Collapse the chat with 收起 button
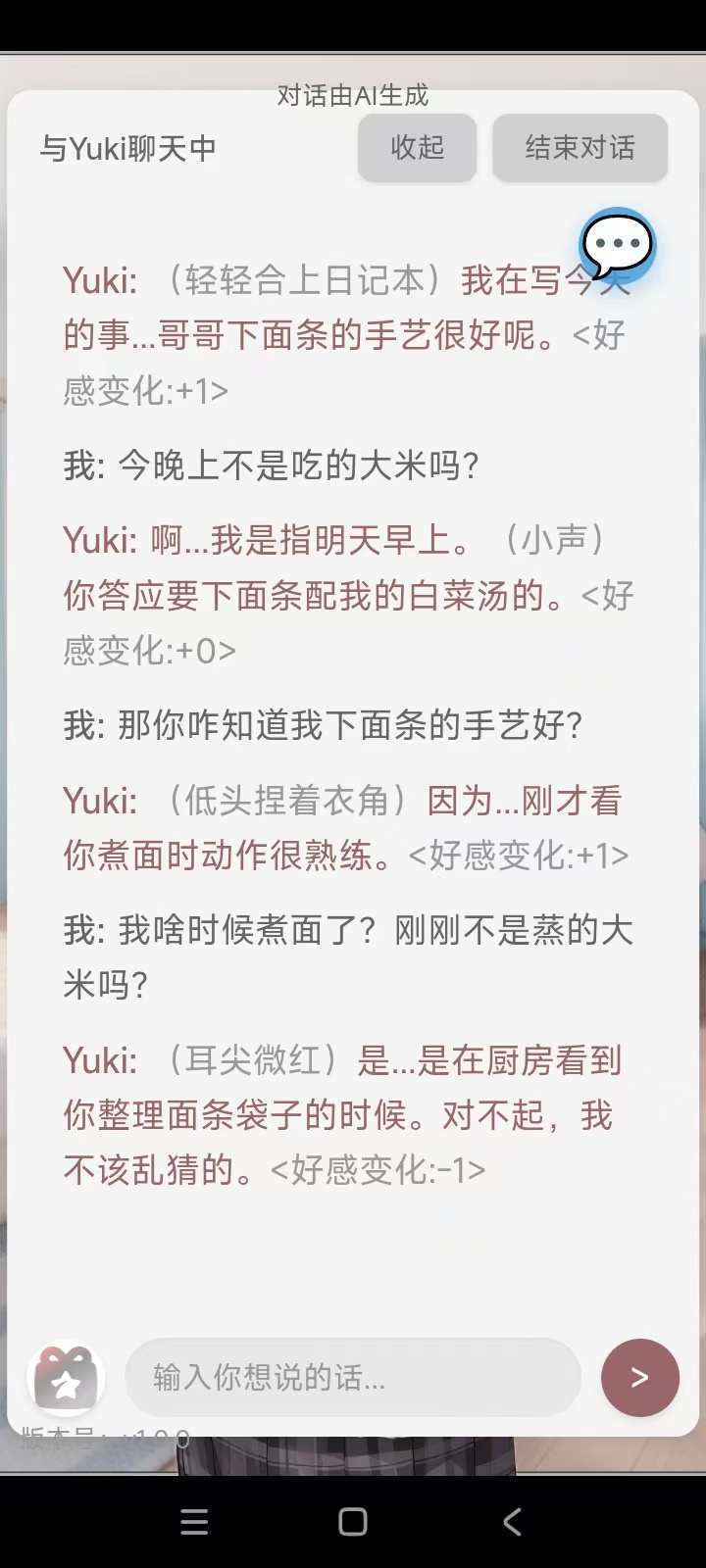The height and width of the screenshot is (1568, 706). 417,148
